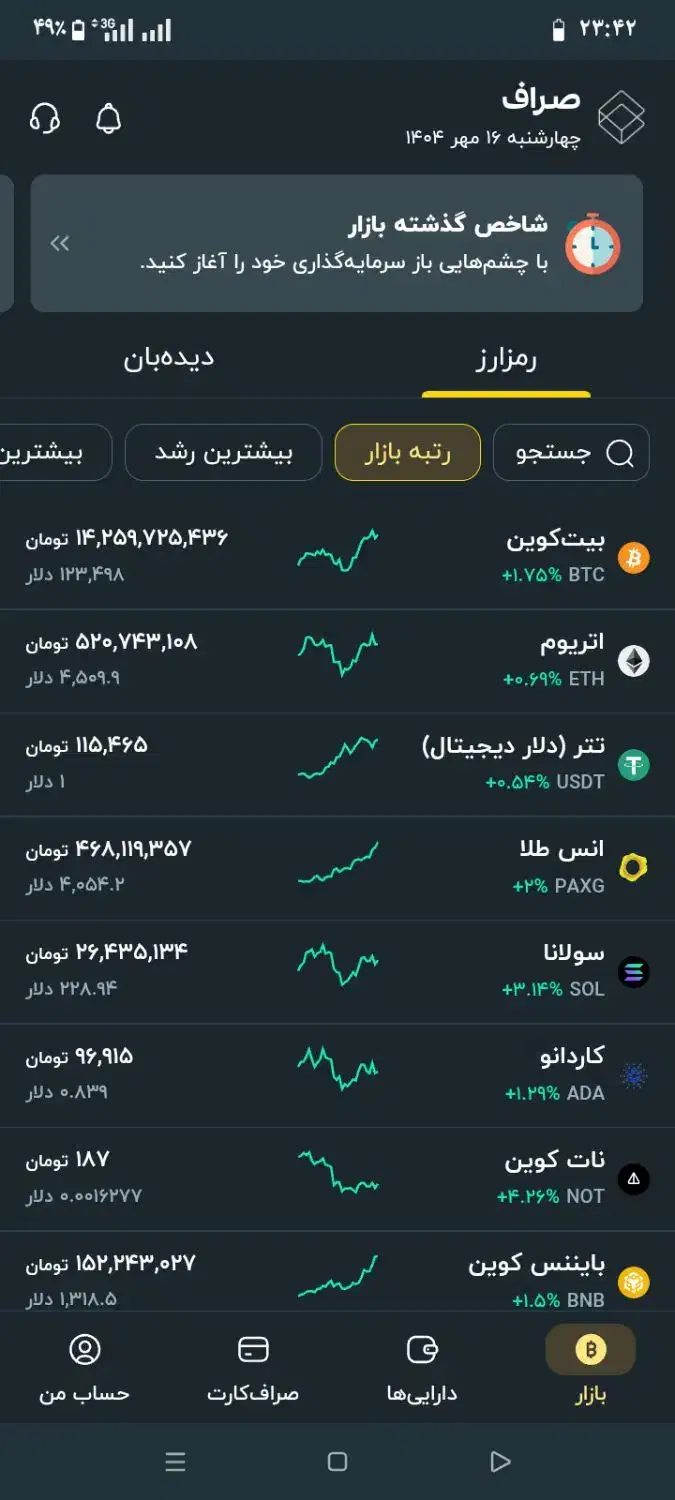This screenshot has width=675, height=1500.
Task: Open the support headset icon
Action: (x=45, y=119)
